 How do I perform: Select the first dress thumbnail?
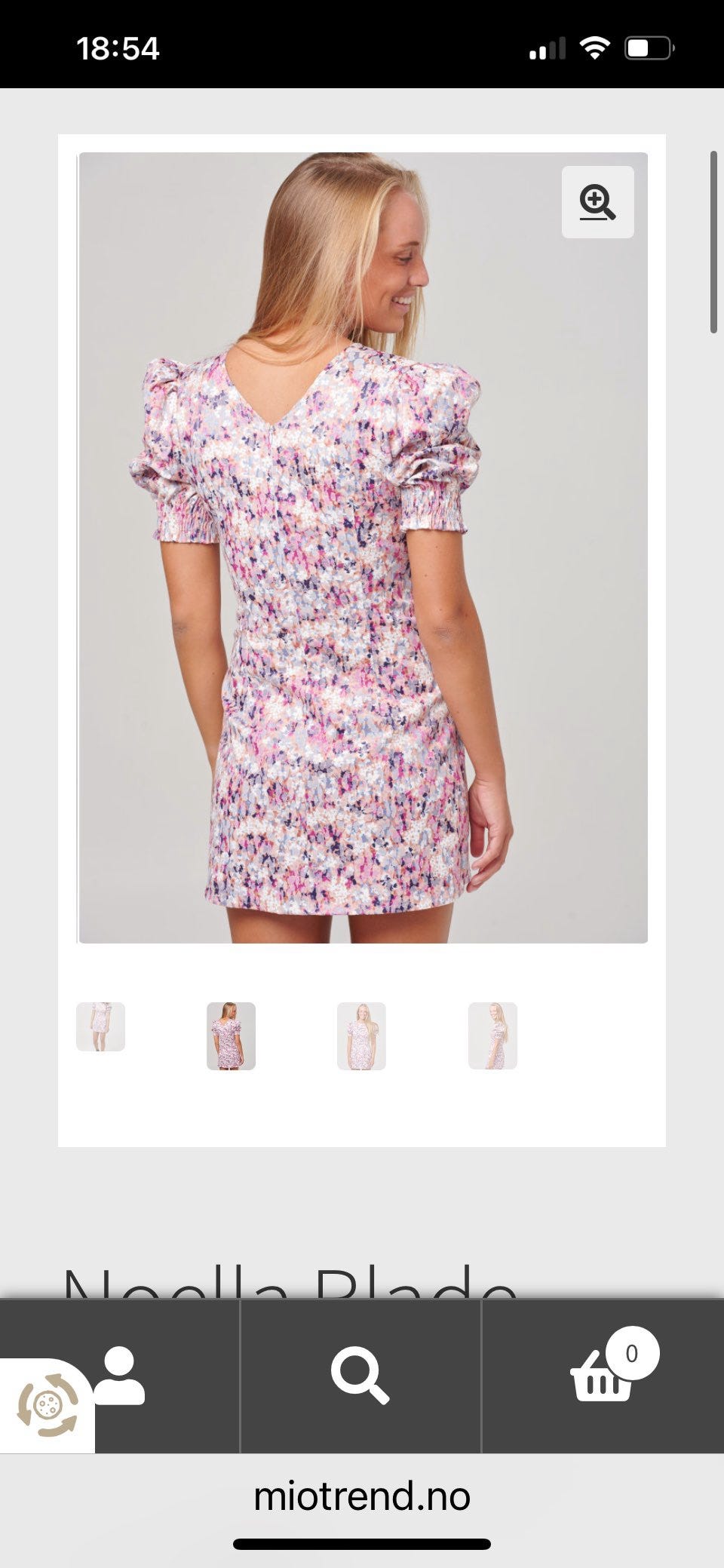click(100, 1026)
